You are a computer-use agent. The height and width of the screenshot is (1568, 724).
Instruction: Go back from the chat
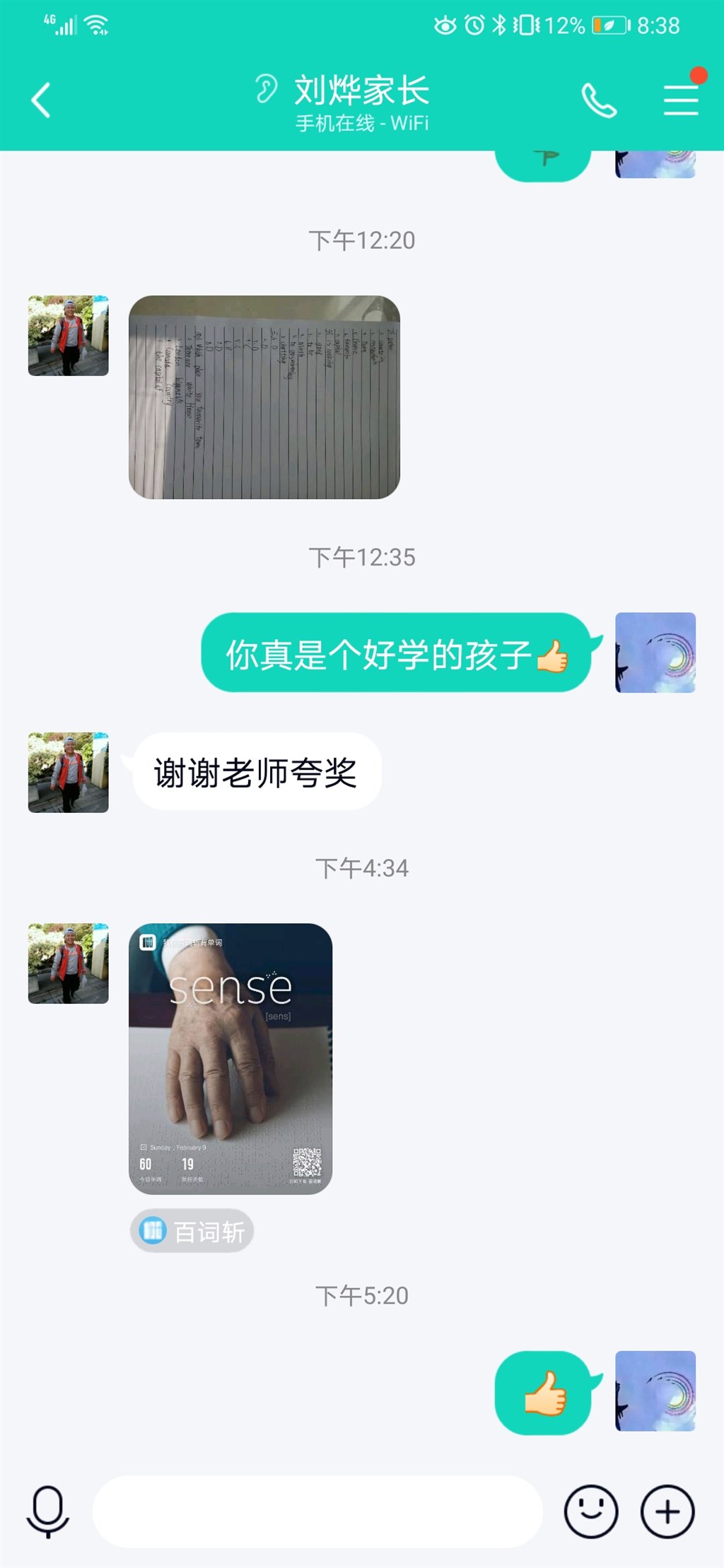coord(41,100)
